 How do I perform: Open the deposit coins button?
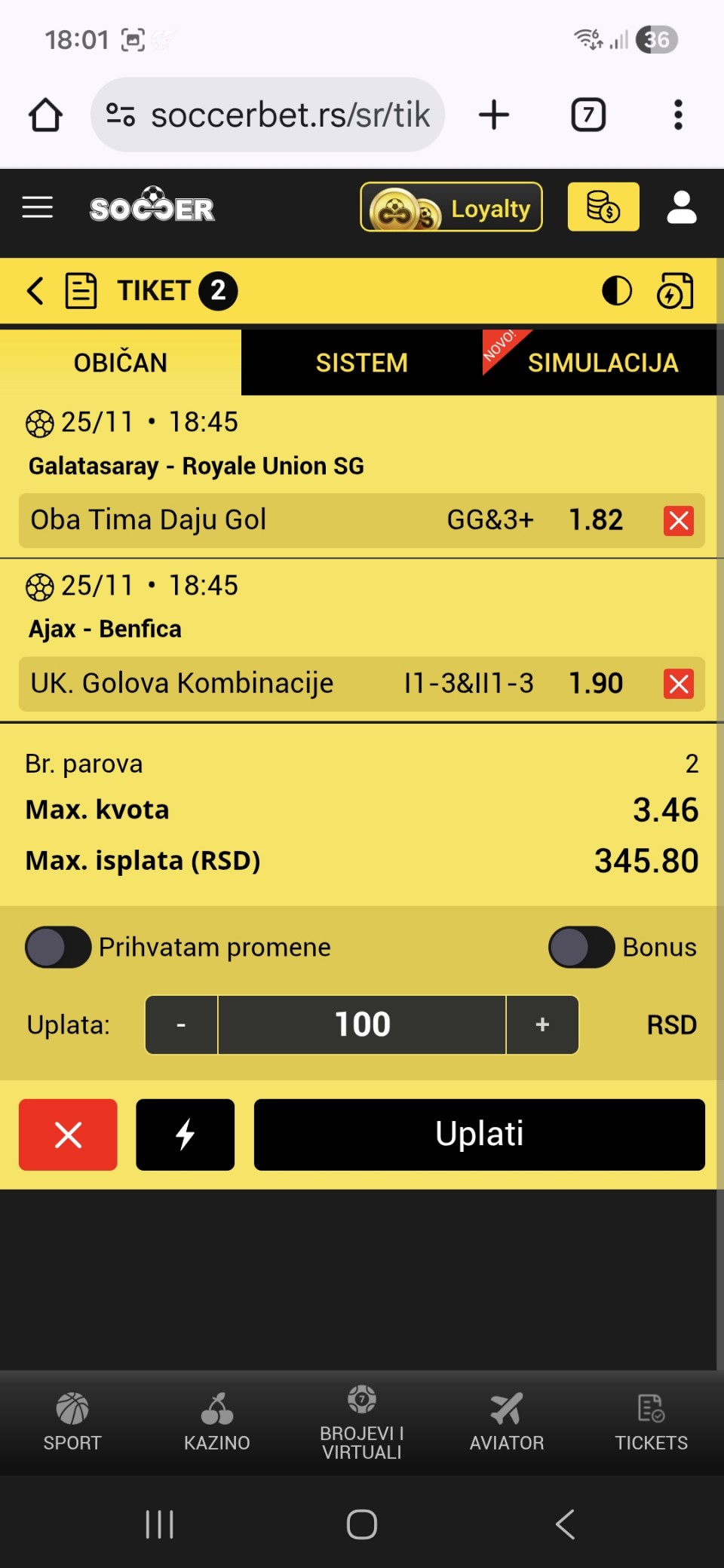click(x=603, y=207)
